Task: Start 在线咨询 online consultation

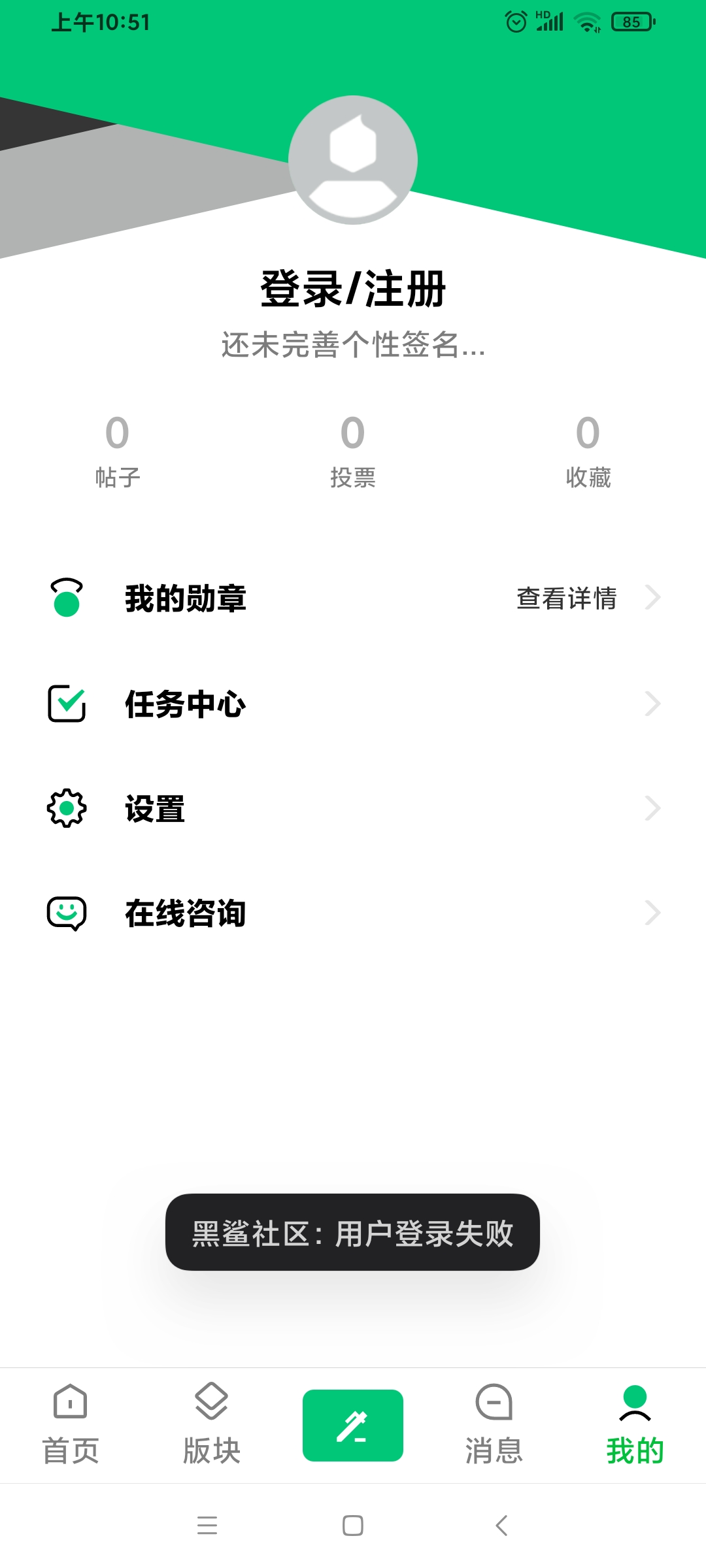Action: click(353, 913)
